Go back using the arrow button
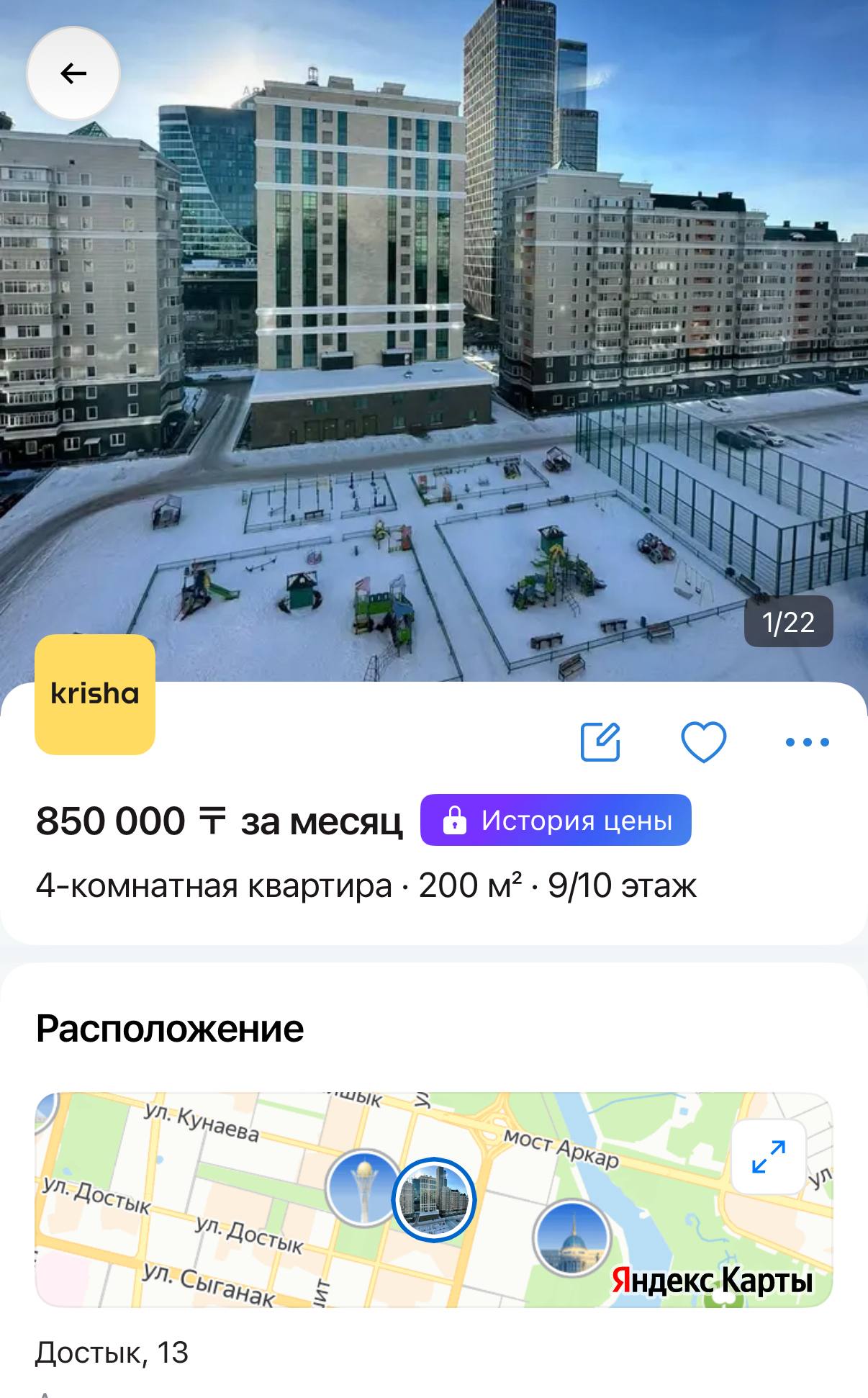The width and height of the screenshot is (868, 1398). [73, 73]
